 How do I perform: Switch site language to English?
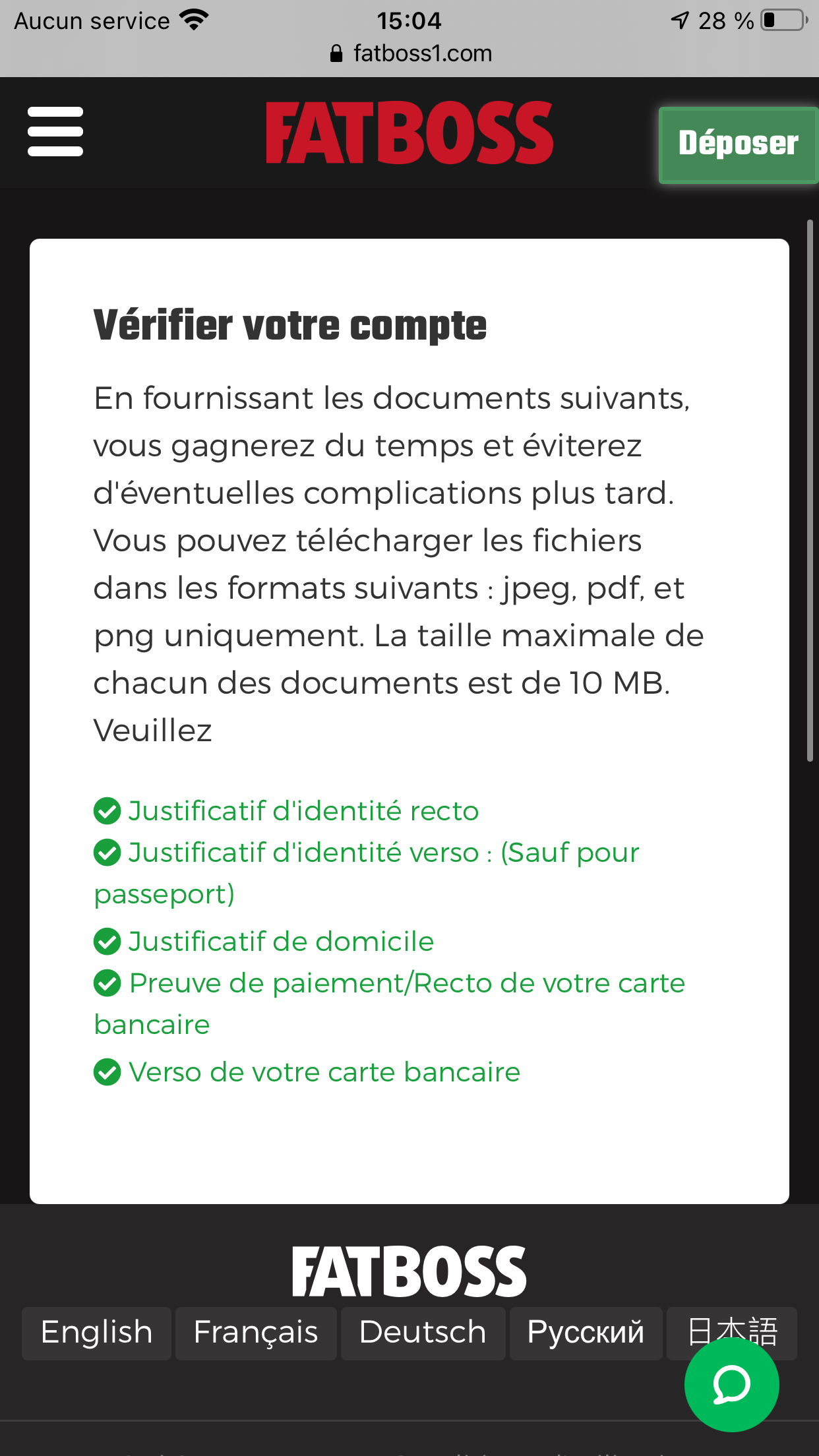tap(96, 1333)
